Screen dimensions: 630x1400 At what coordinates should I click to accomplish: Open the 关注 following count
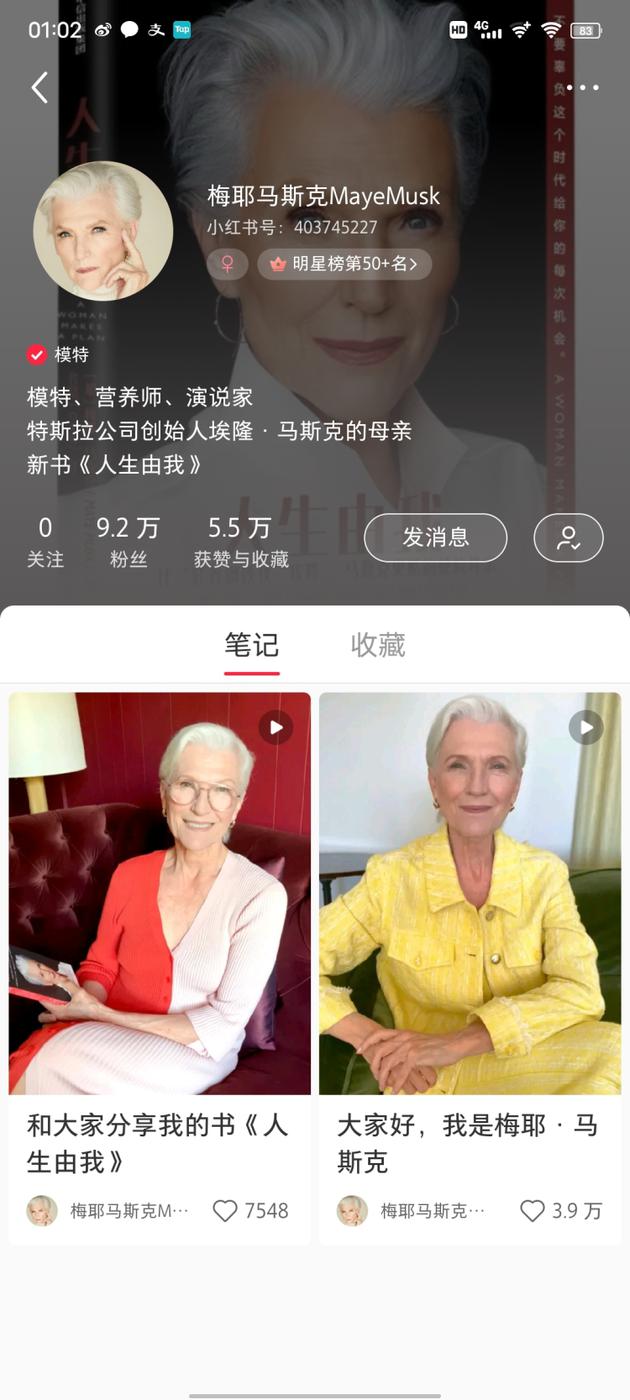tap(45, 542)
